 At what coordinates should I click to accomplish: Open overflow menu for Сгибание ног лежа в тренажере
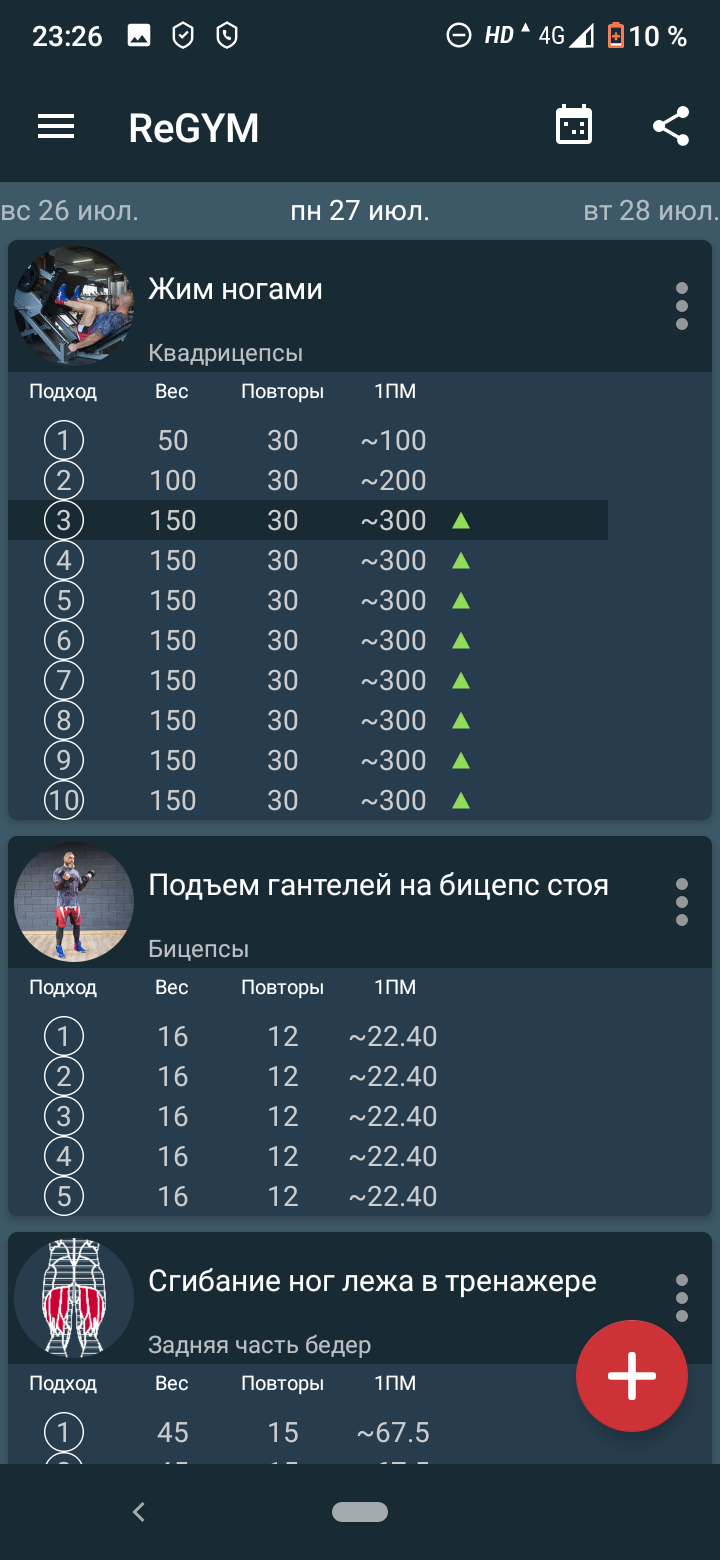coord(682,1298)
